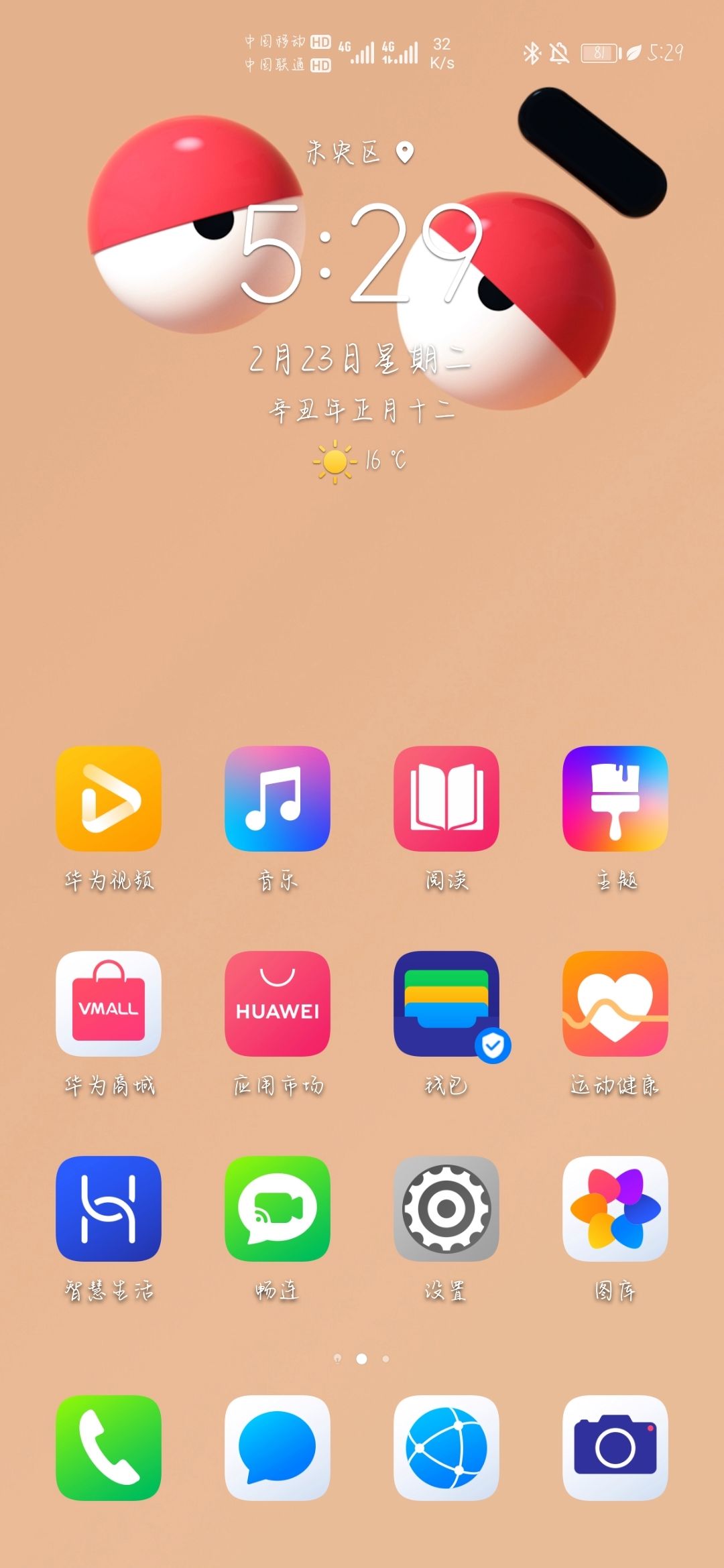
Task: Open the 钱包 wallet app
Action: point(446,1004)
